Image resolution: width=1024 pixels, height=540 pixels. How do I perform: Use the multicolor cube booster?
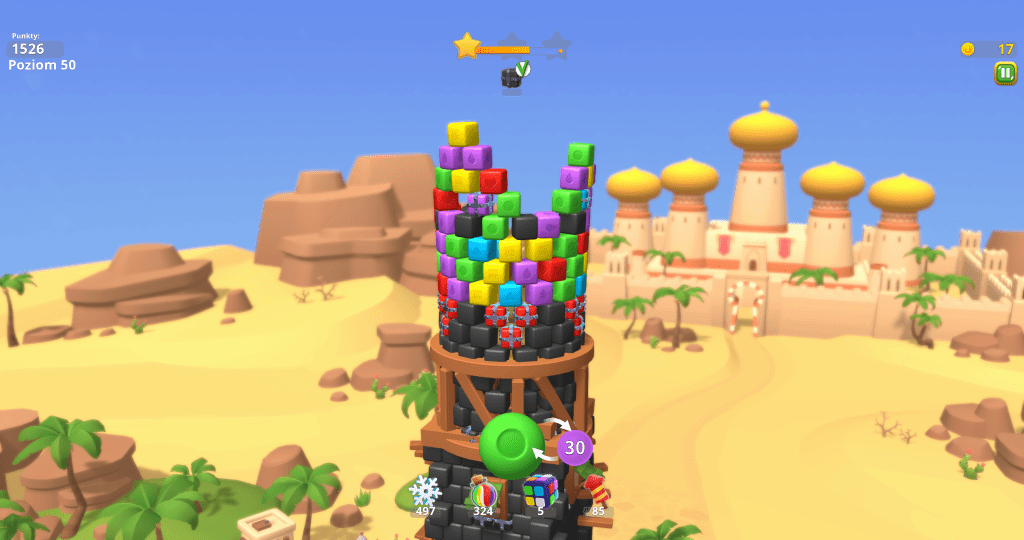click(x=540, y=490)
